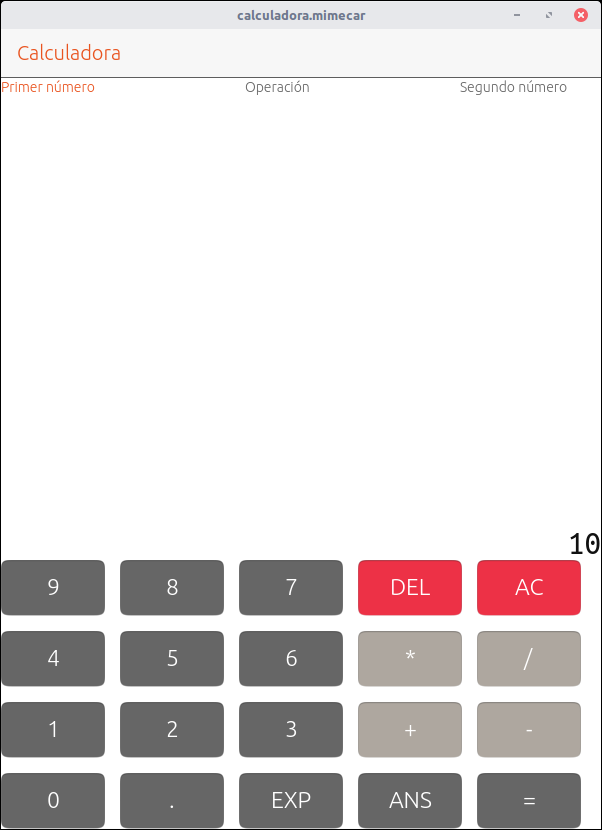The width and height of the screenshot is (602, 830).
Task: Calculate the result with the equals key
Action: (529, 800)
